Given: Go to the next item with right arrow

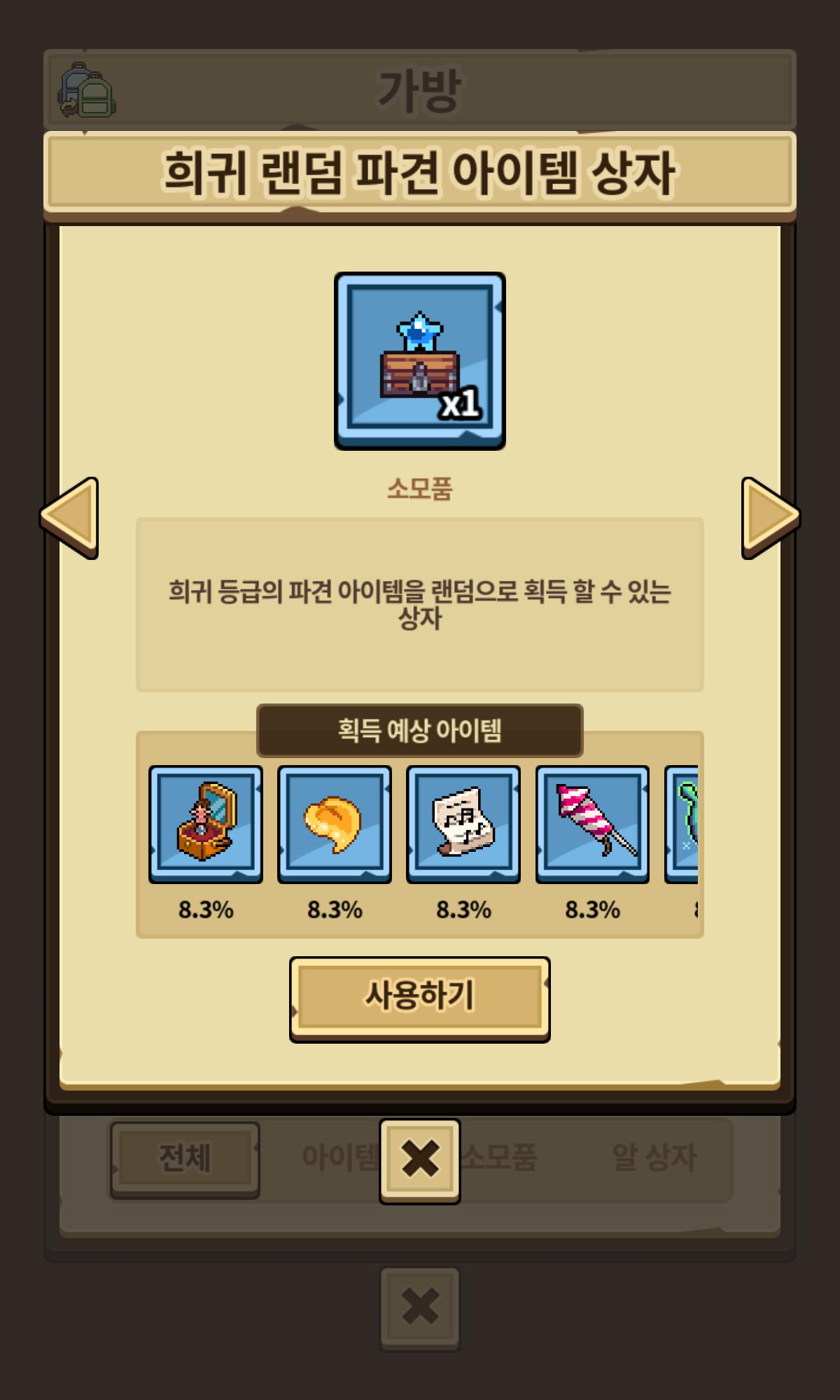Looking at the screenshot, I should (769, 517).
